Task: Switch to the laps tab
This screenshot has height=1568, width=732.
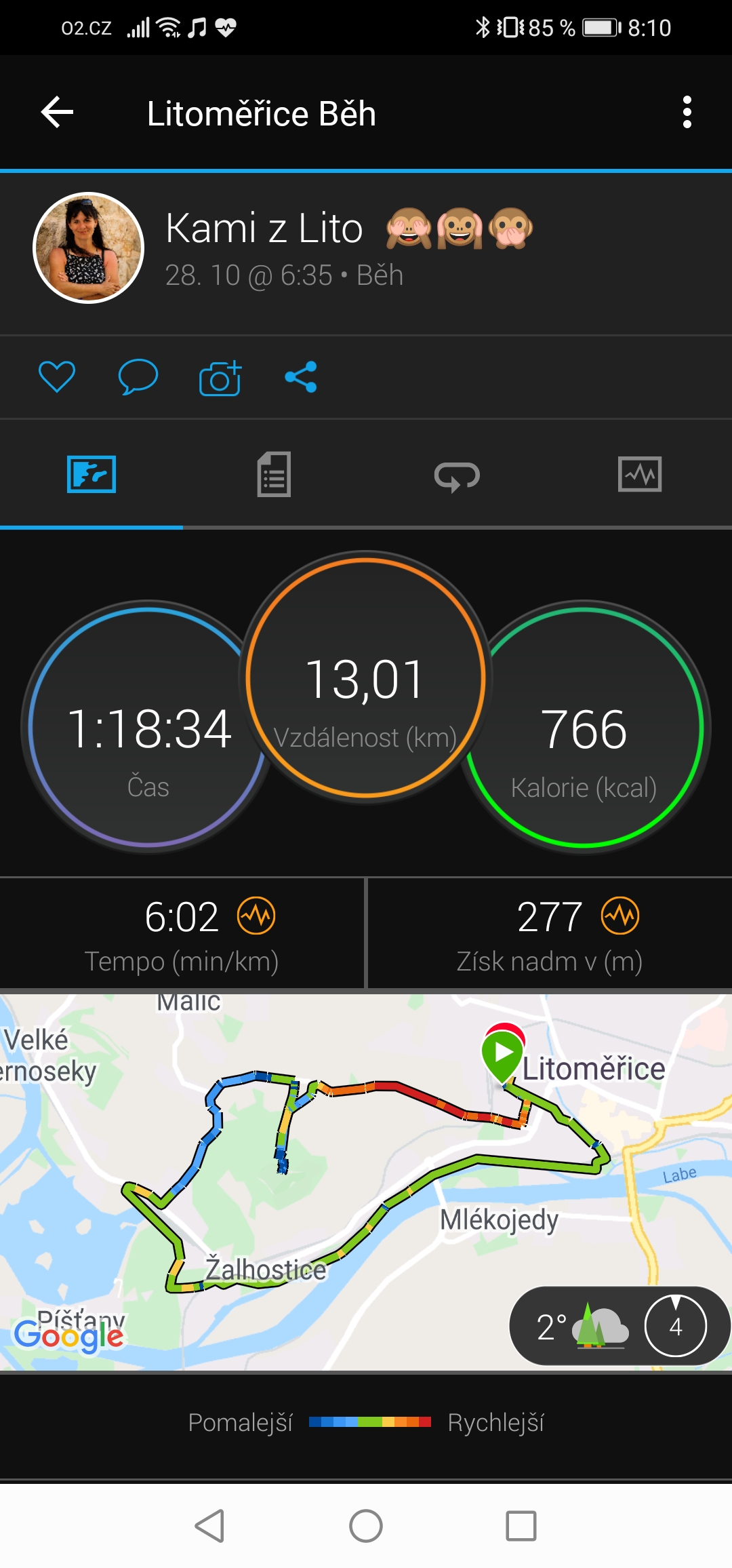Action: (457, 476)
